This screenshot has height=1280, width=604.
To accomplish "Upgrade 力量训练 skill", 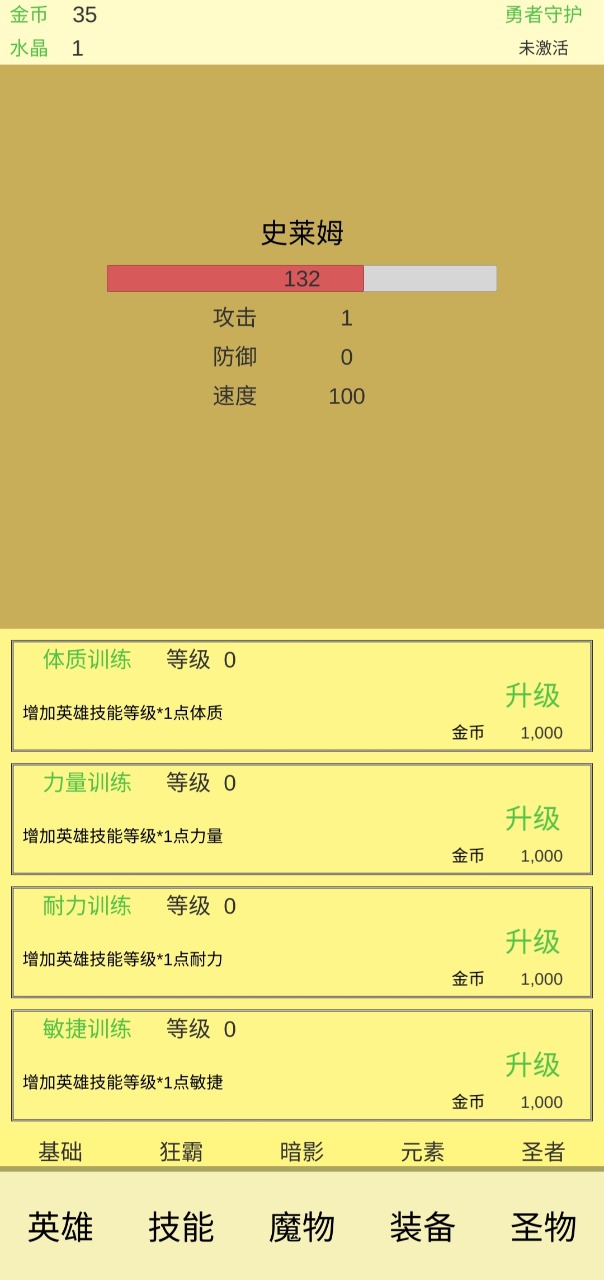I will coord(532,819).
